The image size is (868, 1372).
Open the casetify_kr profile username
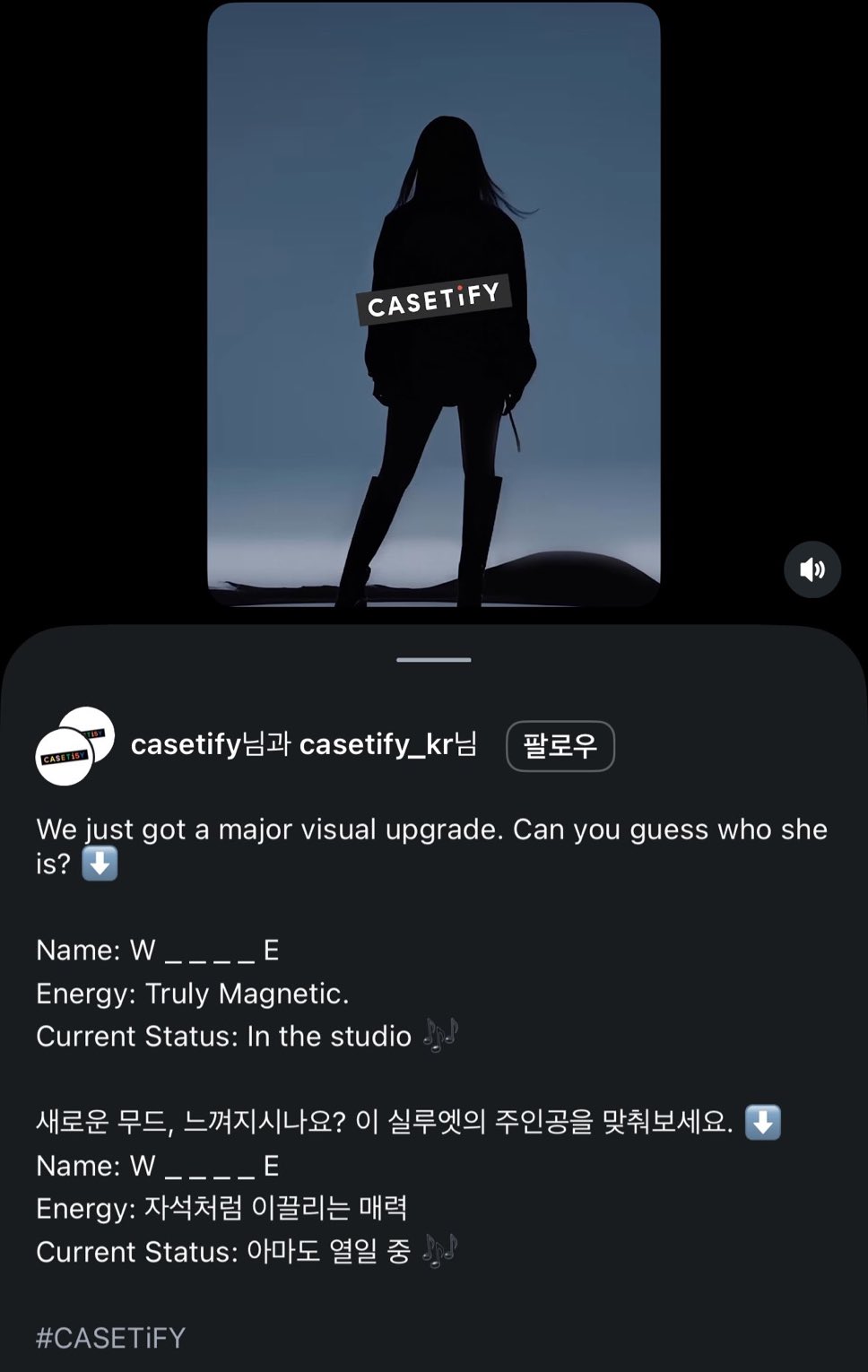click(x=376, y=744)
